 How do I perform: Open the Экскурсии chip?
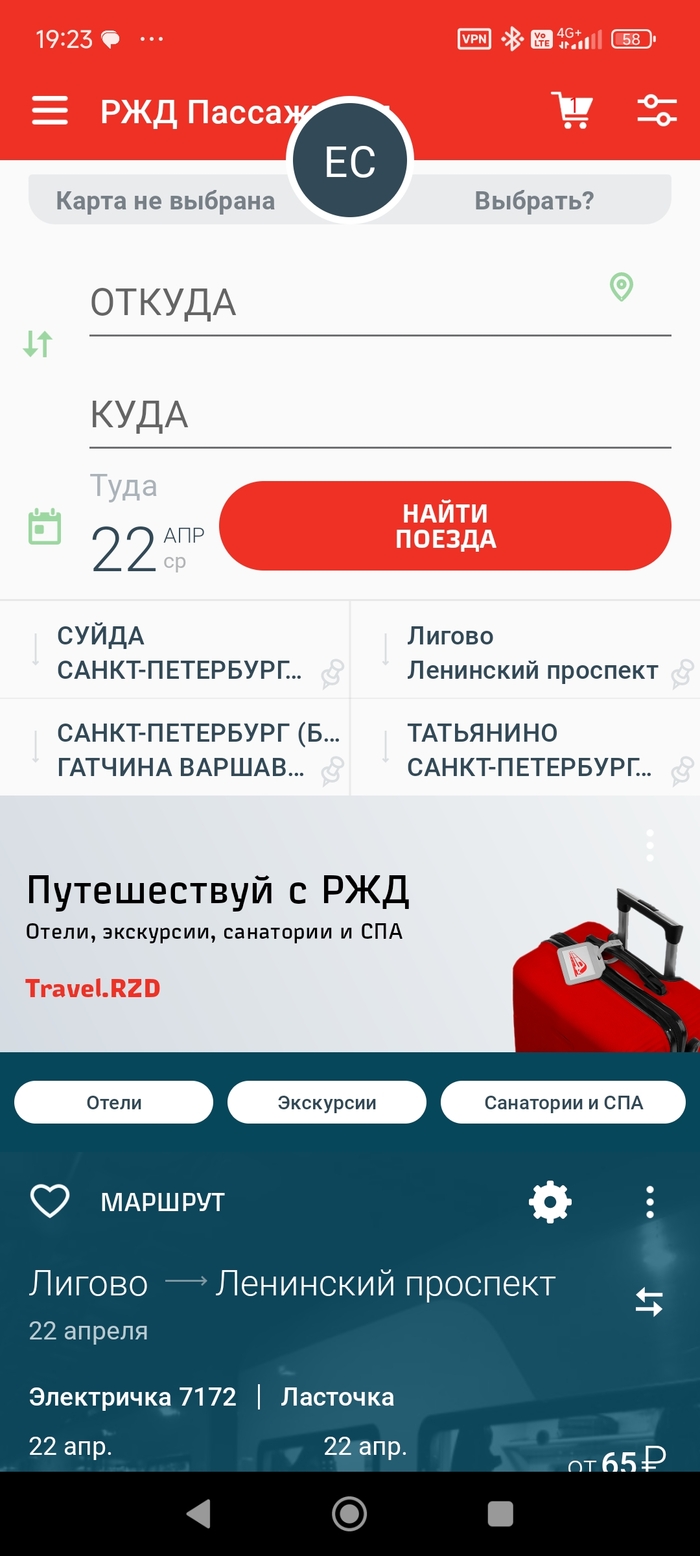coord(327,1103)
